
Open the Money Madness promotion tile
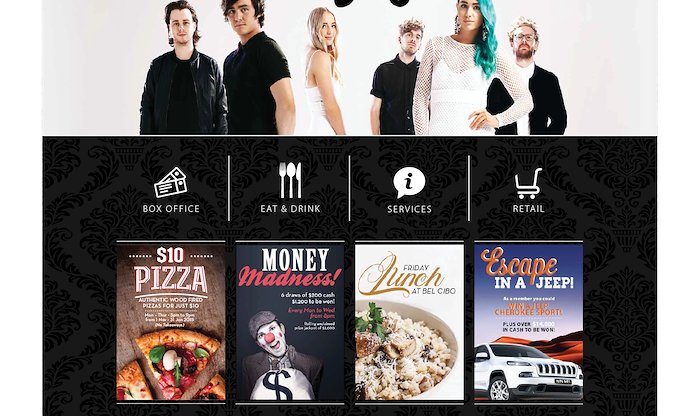pyautogui.click(x=290, y=322)
